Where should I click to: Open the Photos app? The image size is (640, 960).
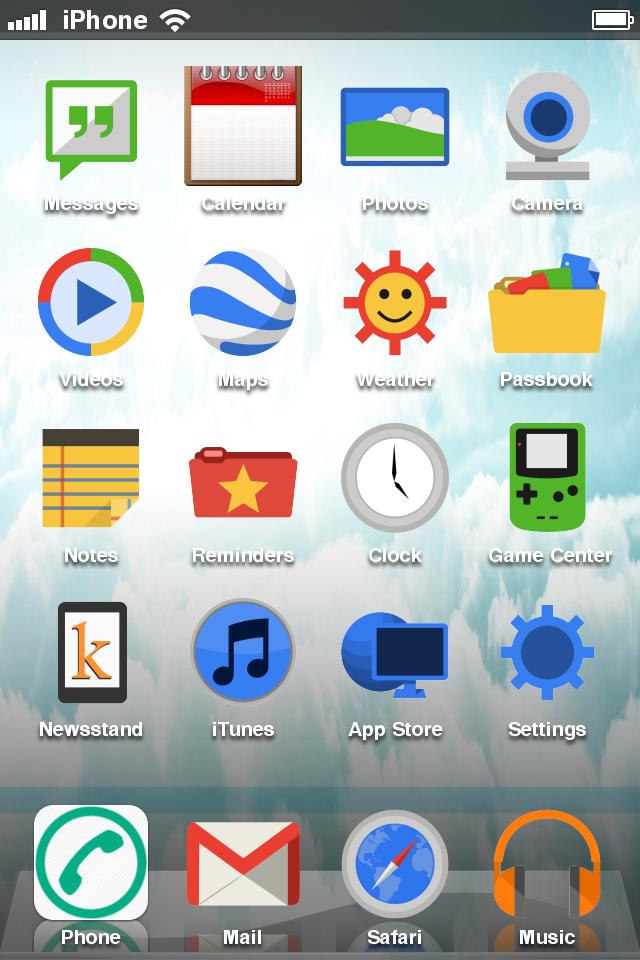coord(395,126)
